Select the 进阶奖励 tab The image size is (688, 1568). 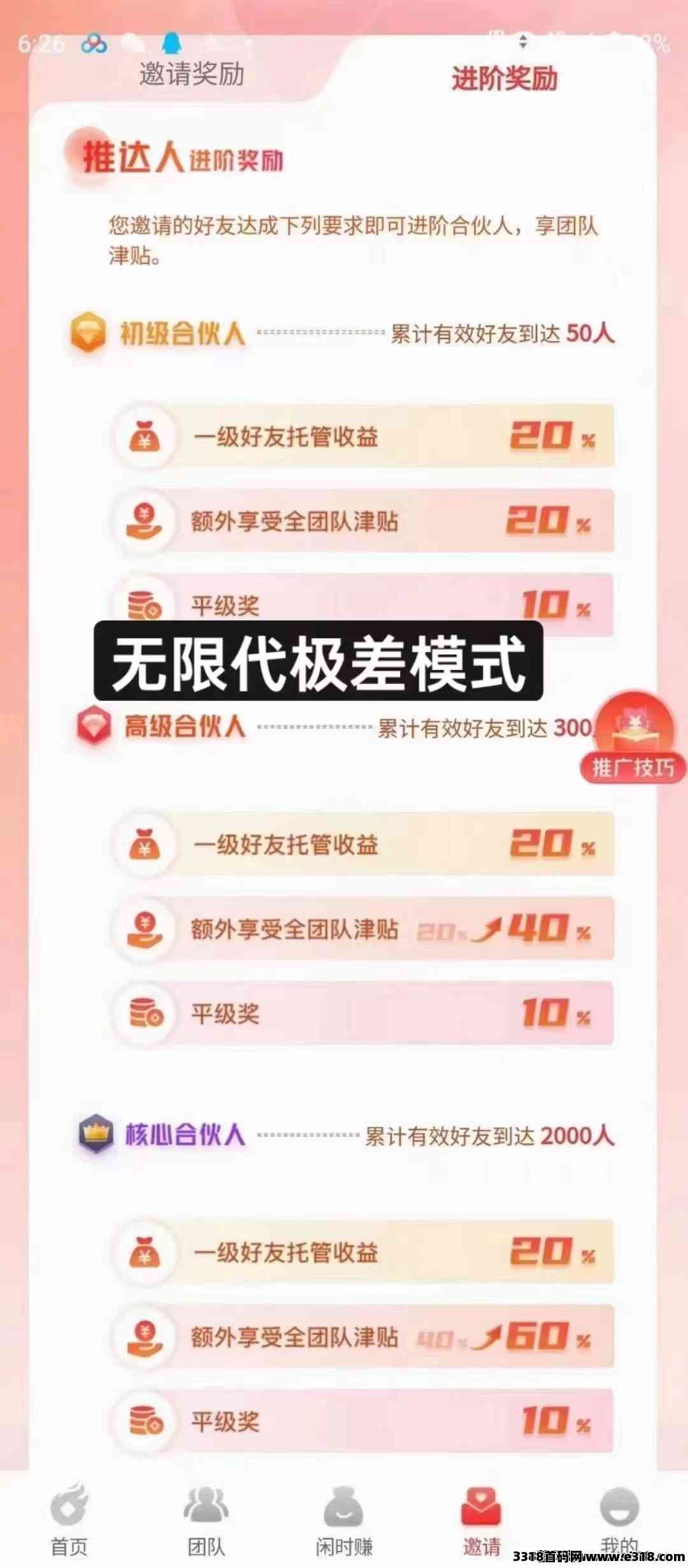tap(505, 79)
